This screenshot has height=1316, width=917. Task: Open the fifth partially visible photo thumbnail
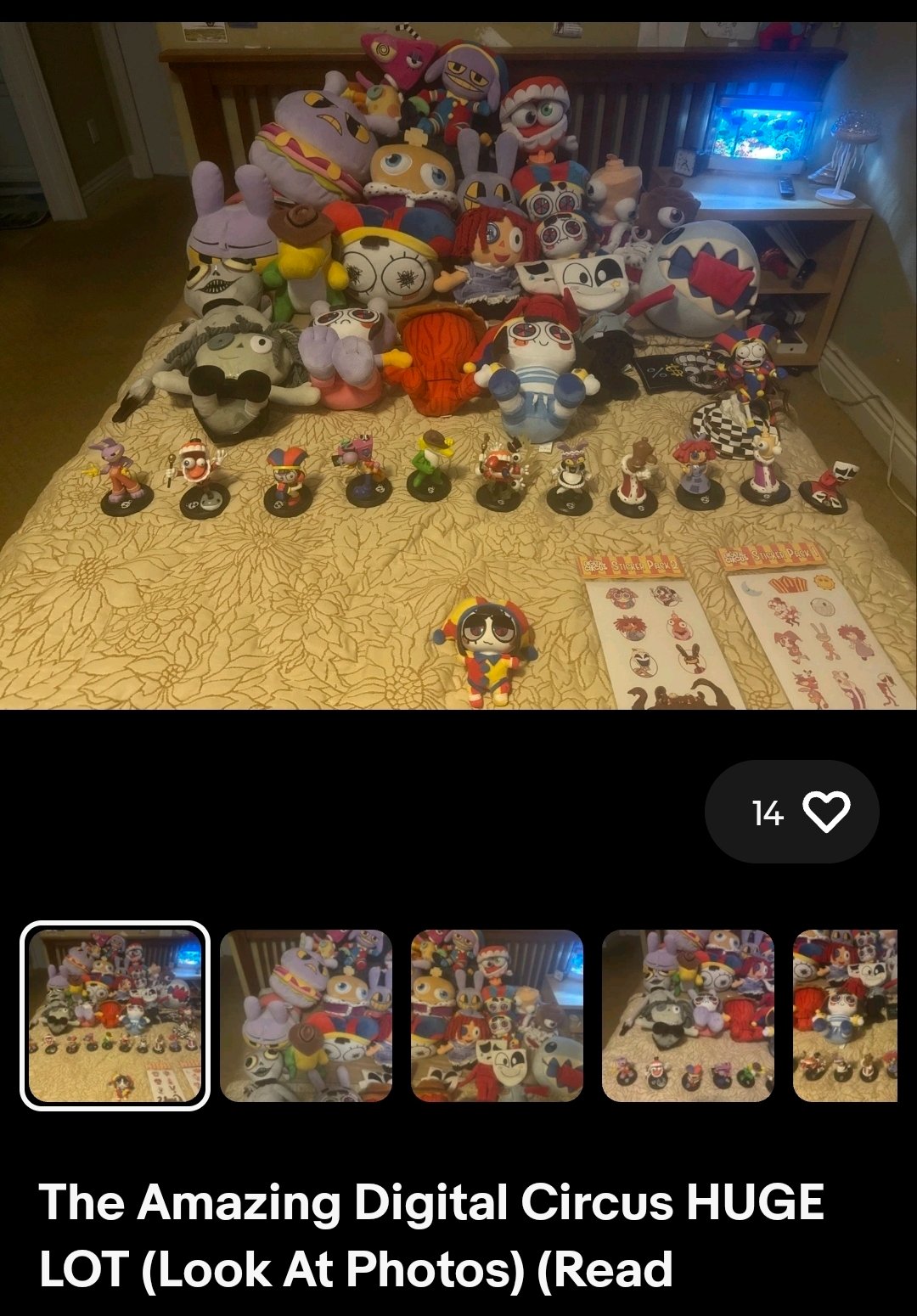pyautogui.click(x=845, y=1015)
